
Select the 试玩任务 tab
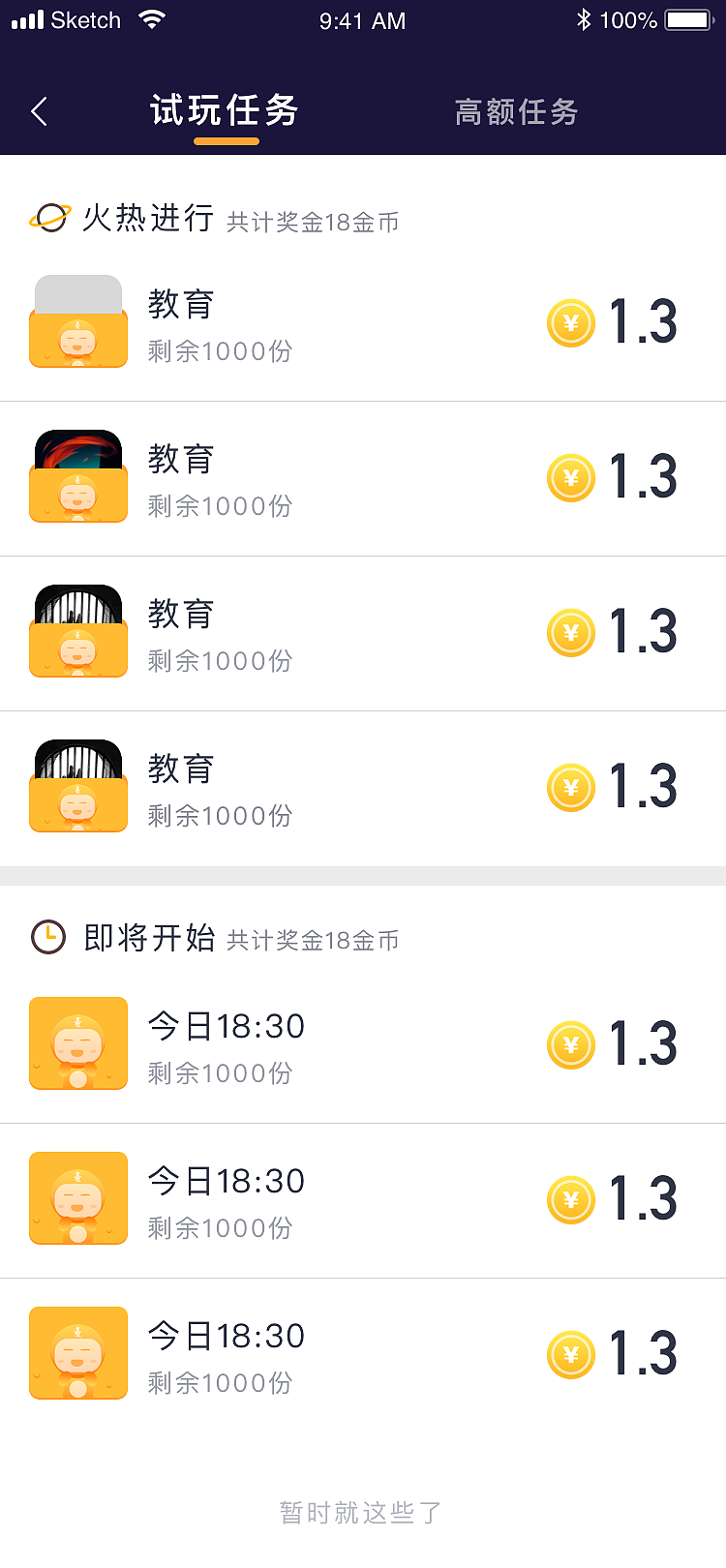coord(226,110)
